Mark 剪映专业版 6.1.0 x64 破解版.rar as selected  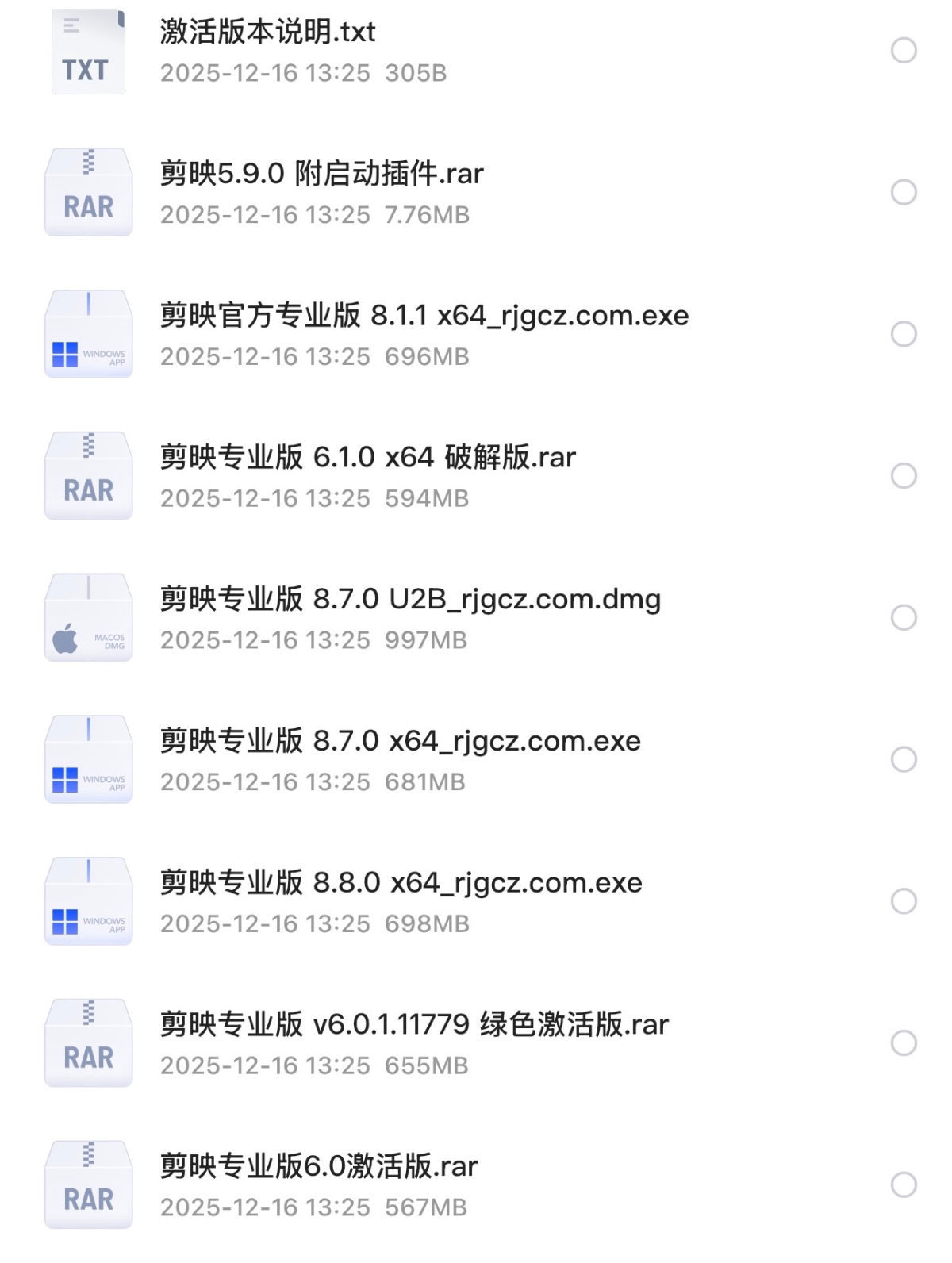(904, 476)
